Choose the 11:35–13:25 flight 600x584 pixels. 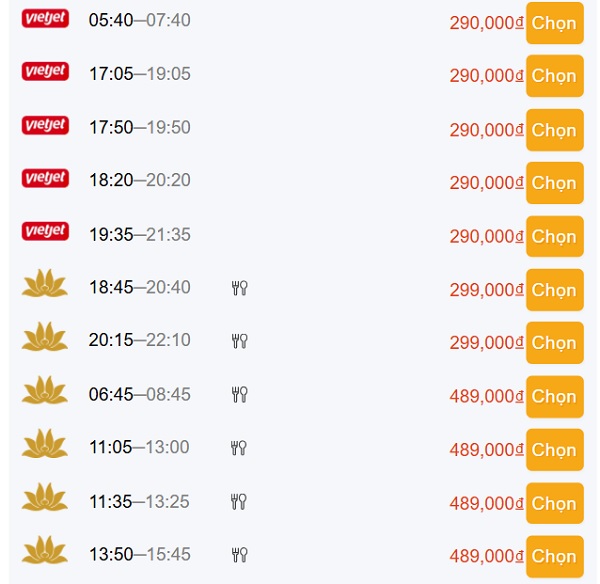[x=554, y=504]
